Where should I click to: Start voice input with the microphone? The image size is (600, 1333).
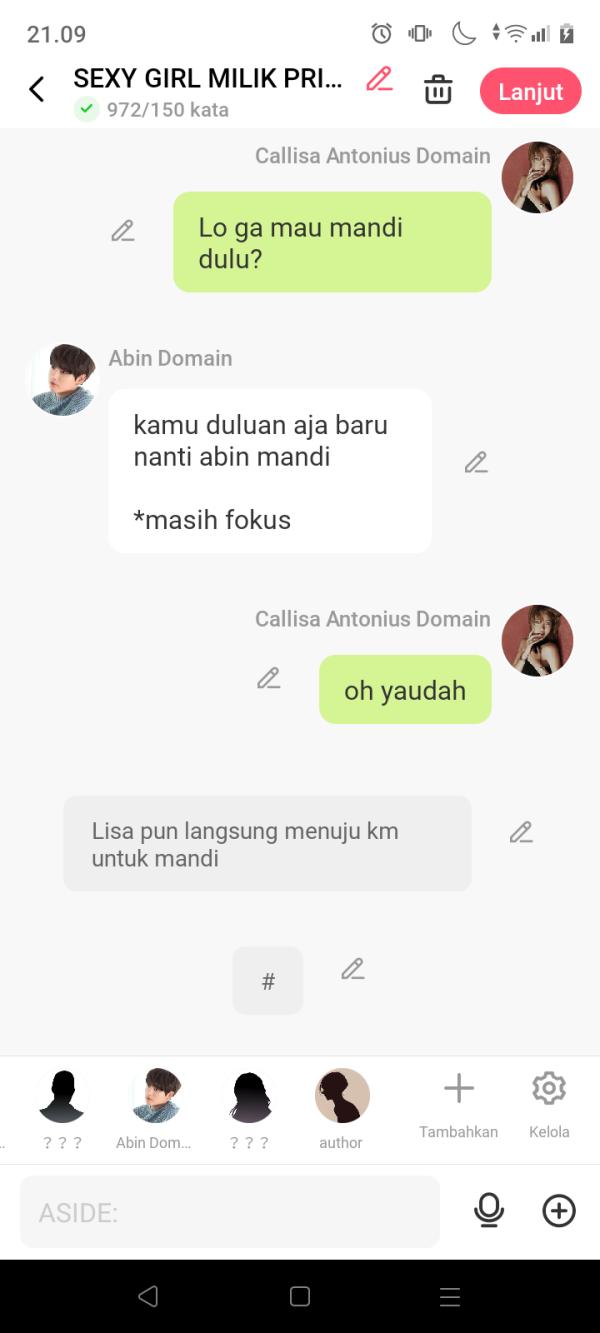pyautogui.click(x=489, y=1211)
